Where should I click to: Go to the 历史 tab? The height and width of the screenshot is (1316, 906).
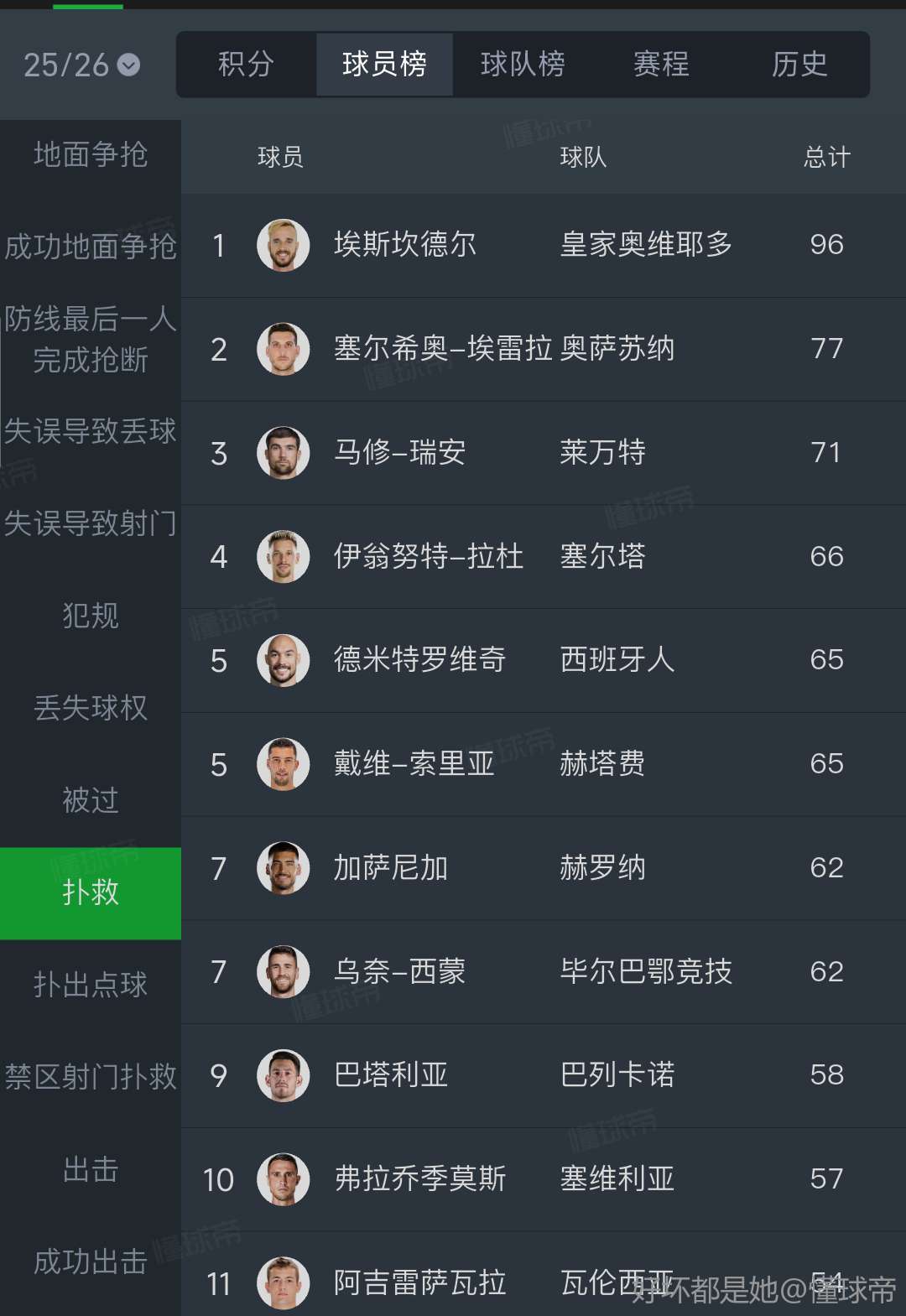(x=799, y=65)
